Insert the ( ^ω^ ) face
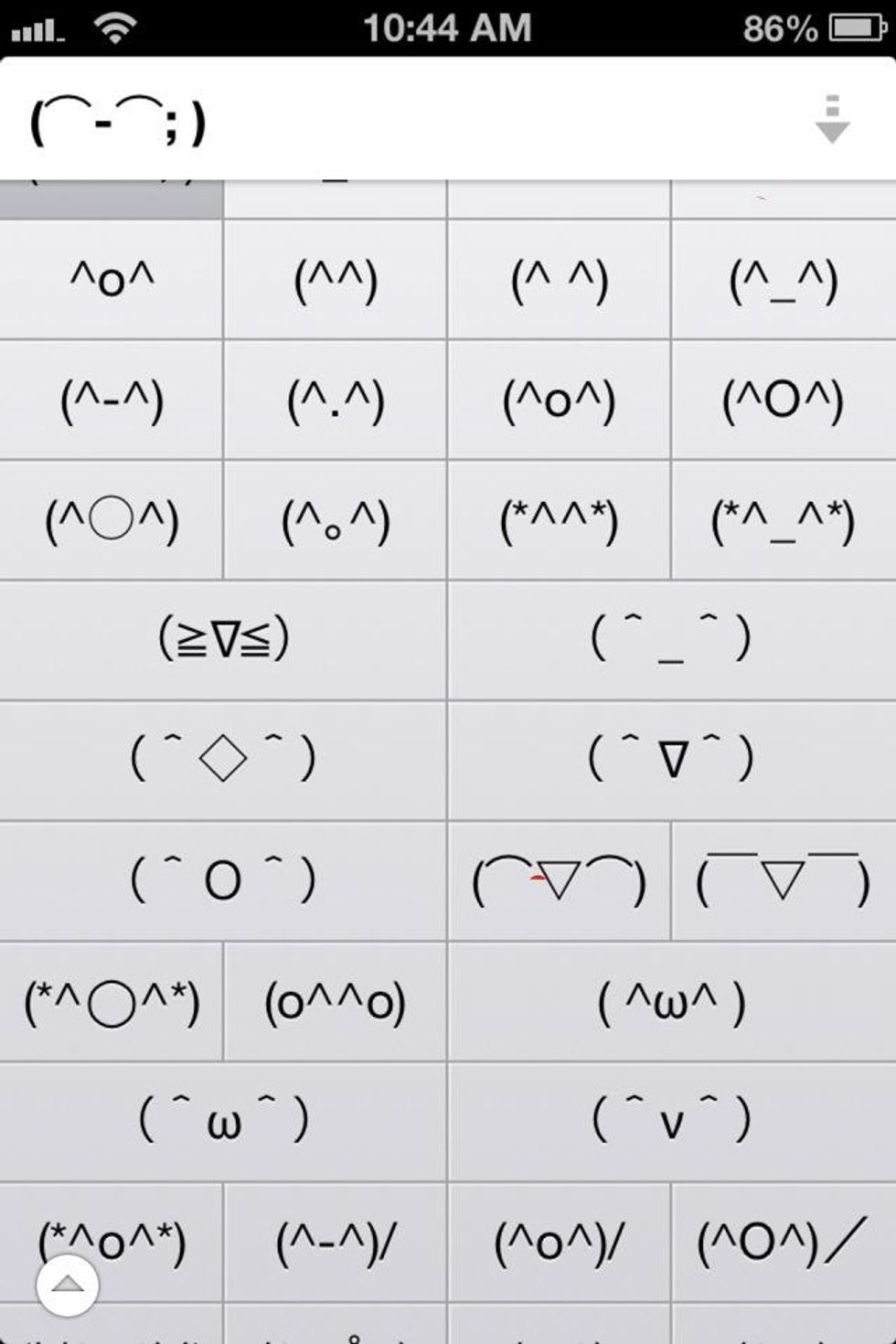This screenshot has height=1344, width=896. [x=671, y=1002]
